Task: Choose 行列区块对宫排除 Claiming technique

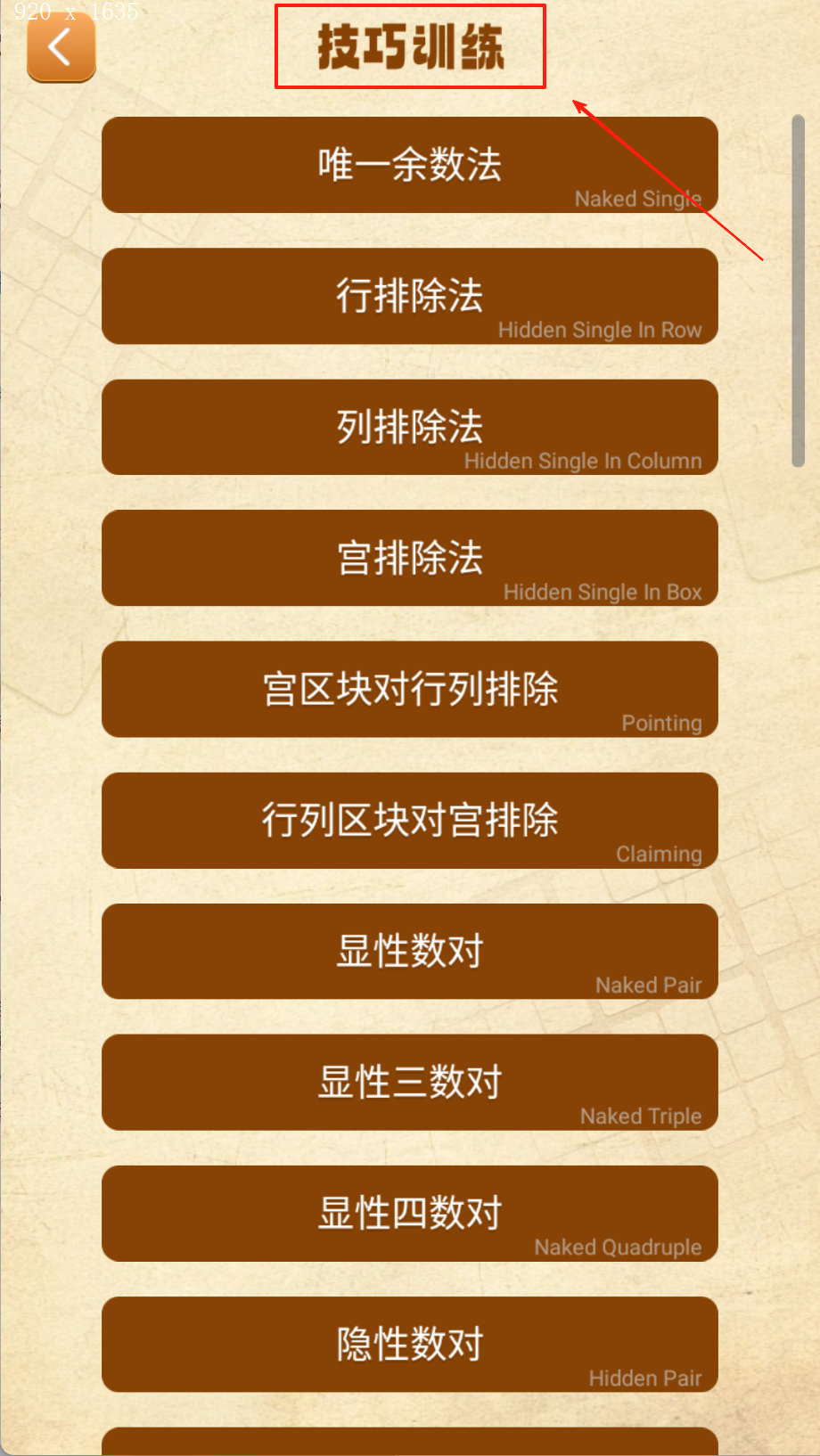Action: click(x=409, y=821)
